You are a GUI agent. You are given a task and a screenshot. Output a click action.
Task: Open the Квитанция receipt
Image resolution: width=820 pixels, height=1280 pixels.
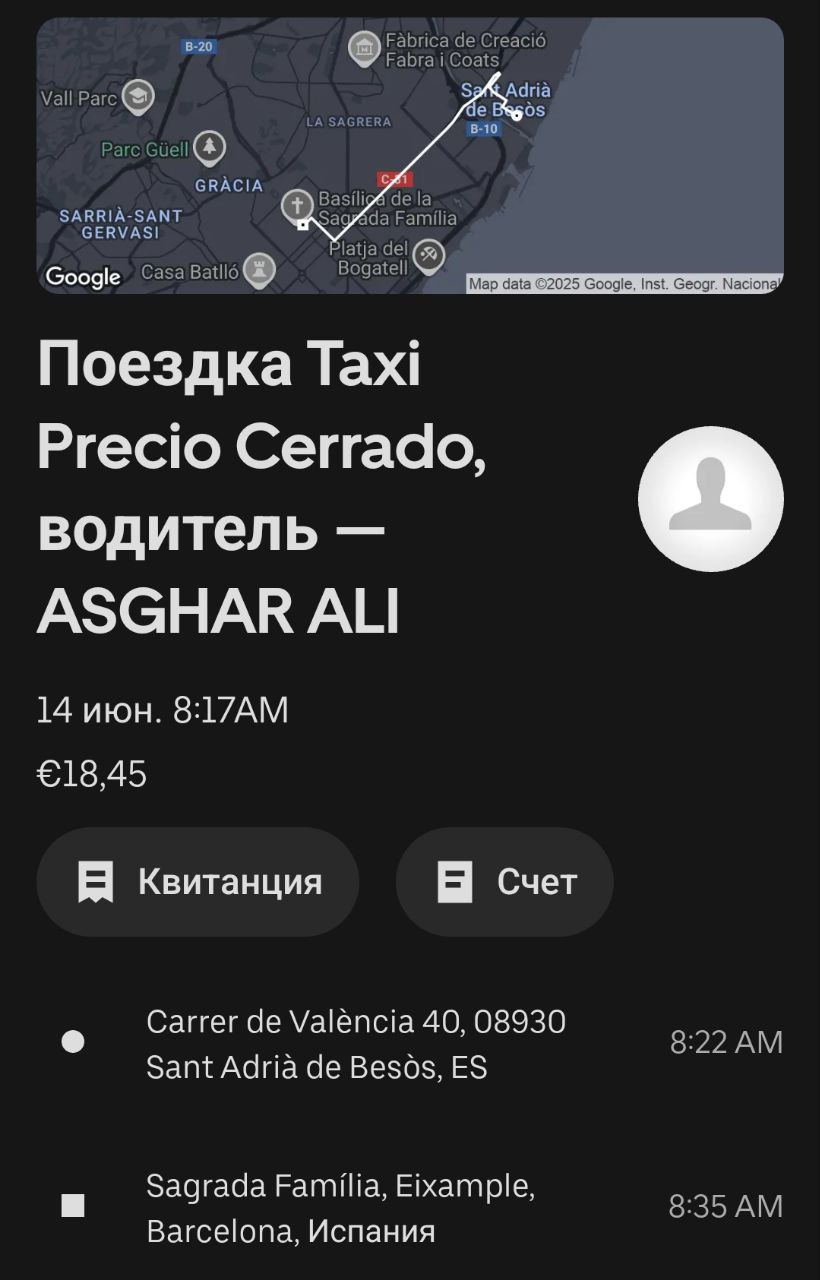pyautogui.click(x=198, y=882)
